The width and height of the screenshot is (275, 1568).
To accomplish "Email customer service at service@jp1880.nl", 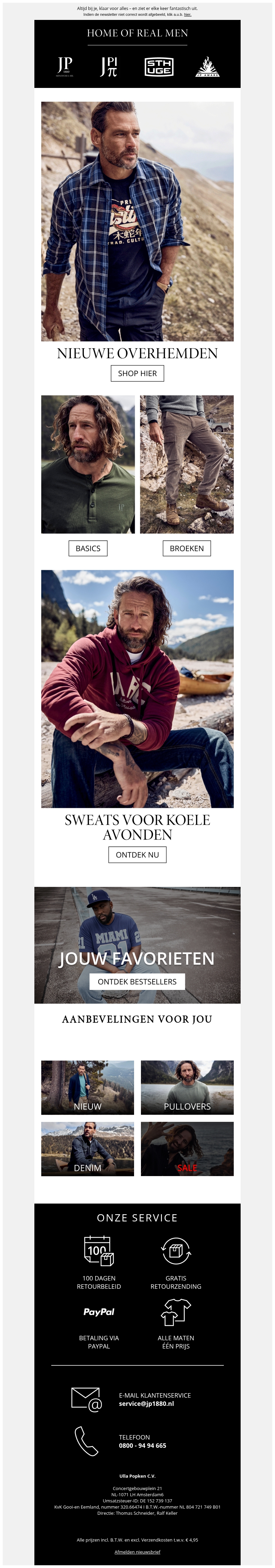I will (146, 1404).
